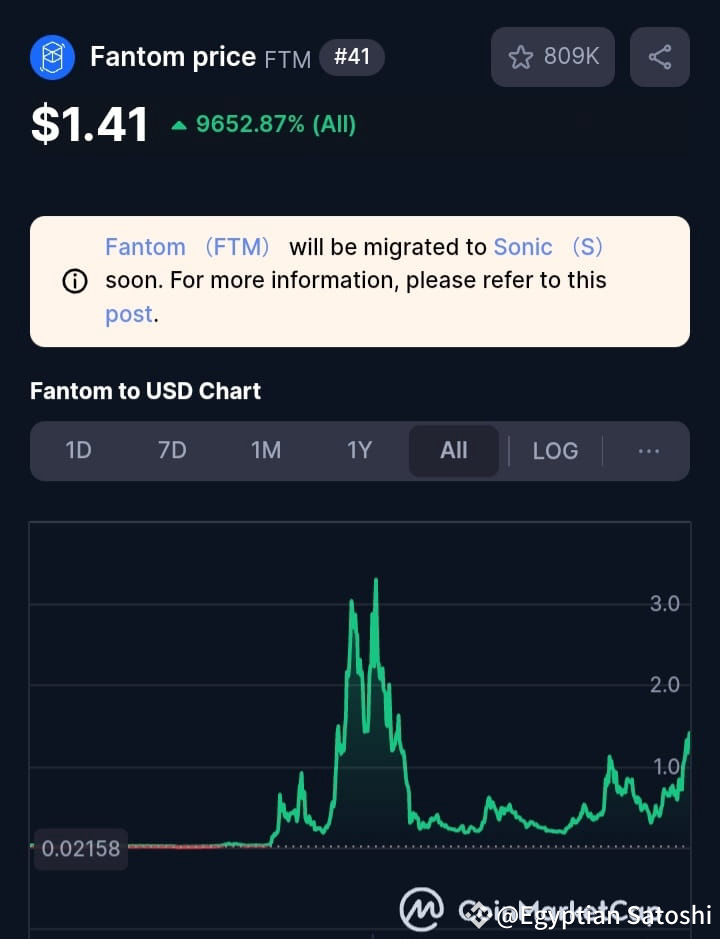Switch to the 1Y timeframe tab
This screenshot has width=720, height=939.
click(360, 451)
